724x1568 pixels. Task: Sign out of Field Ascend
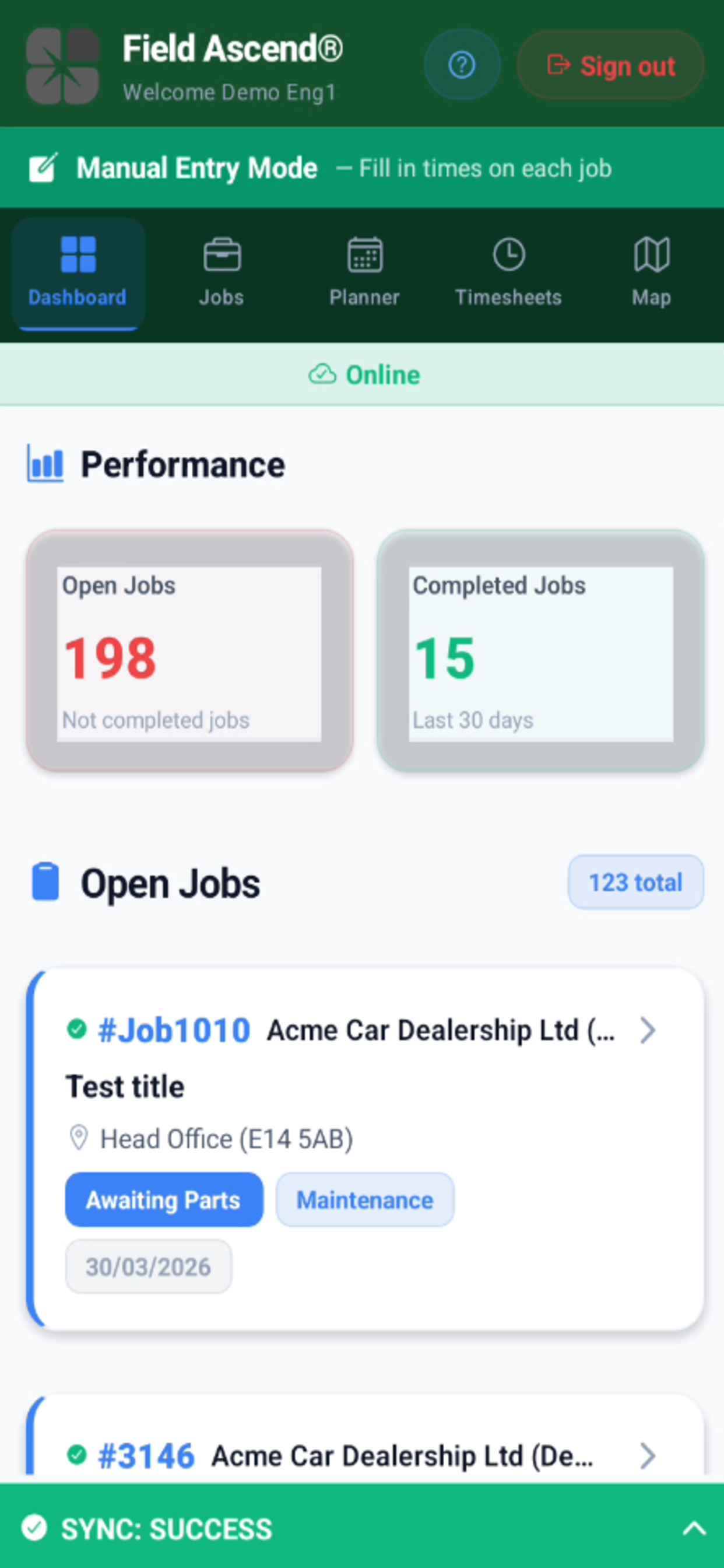tap(610, 65)
